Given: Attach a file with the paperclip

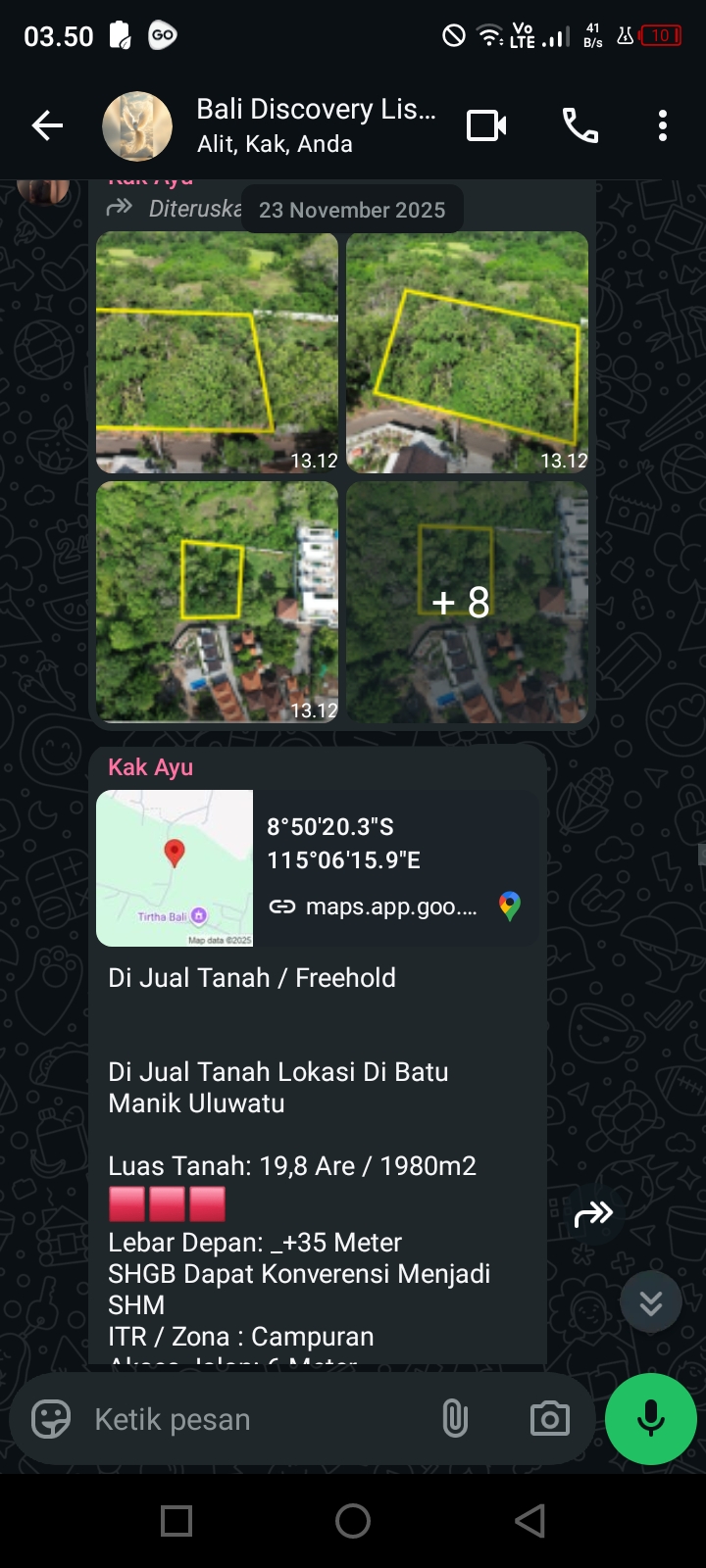Looking at the screenshot, I should coord(455,1419).
